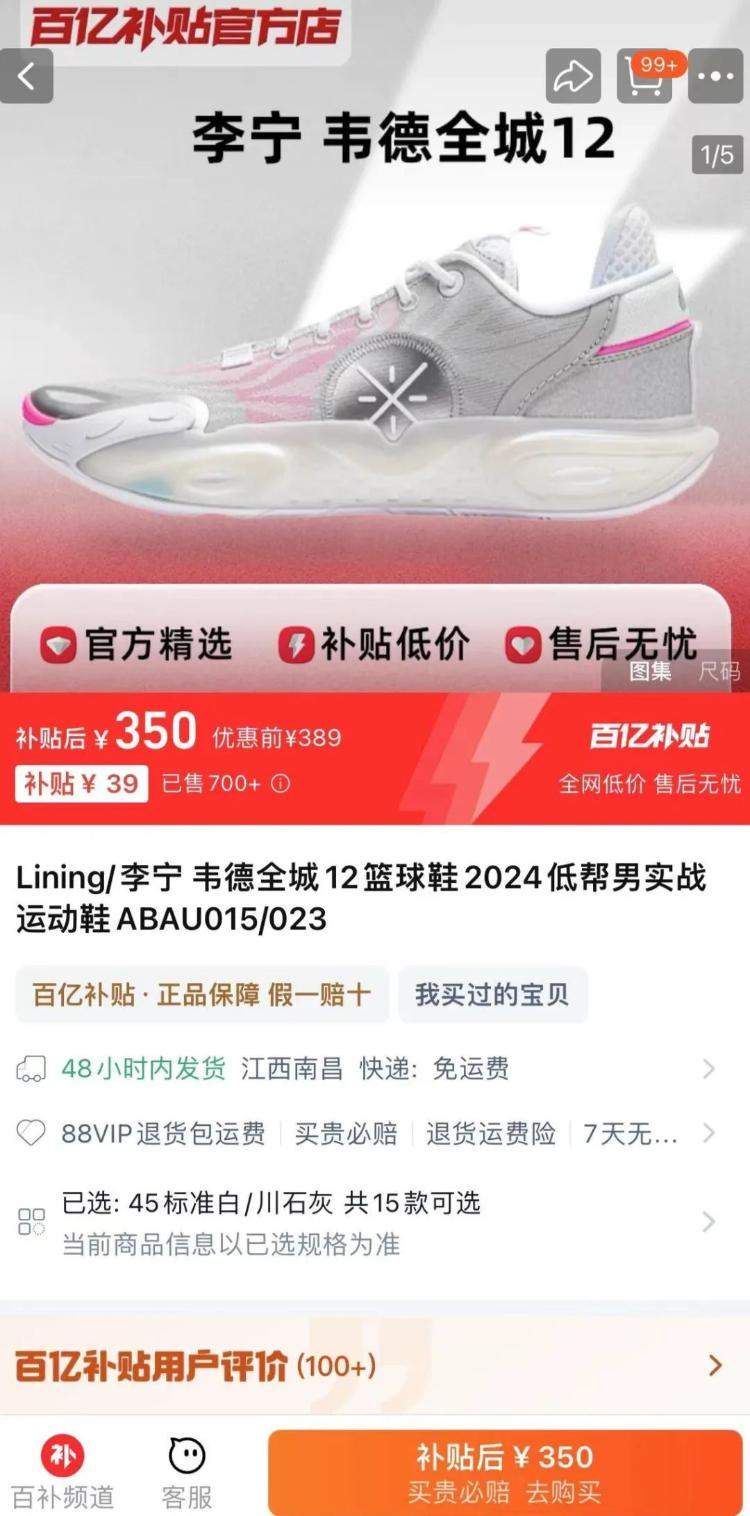Screen dimensions: 750x1516
Task: Open the shopping cart with 99+ items
Action: pyautogui.click(x=645, y=76)
